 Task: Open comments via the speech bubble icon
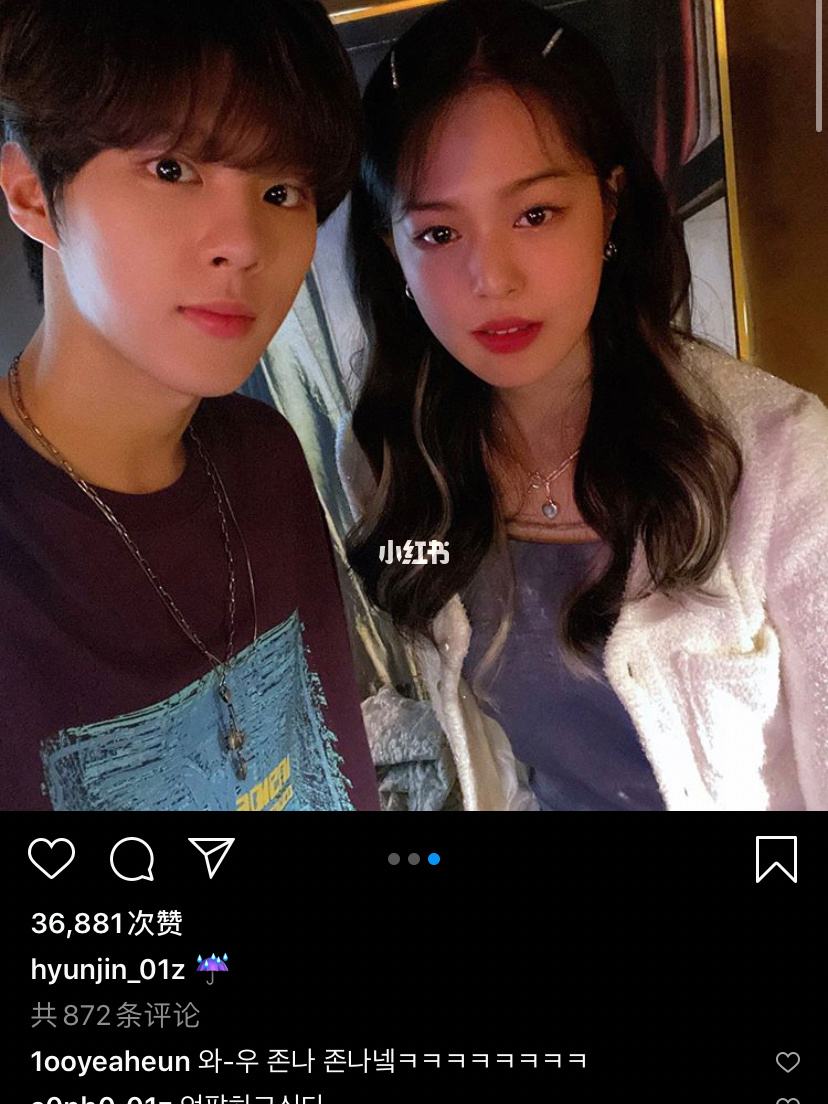coord(132,858)
